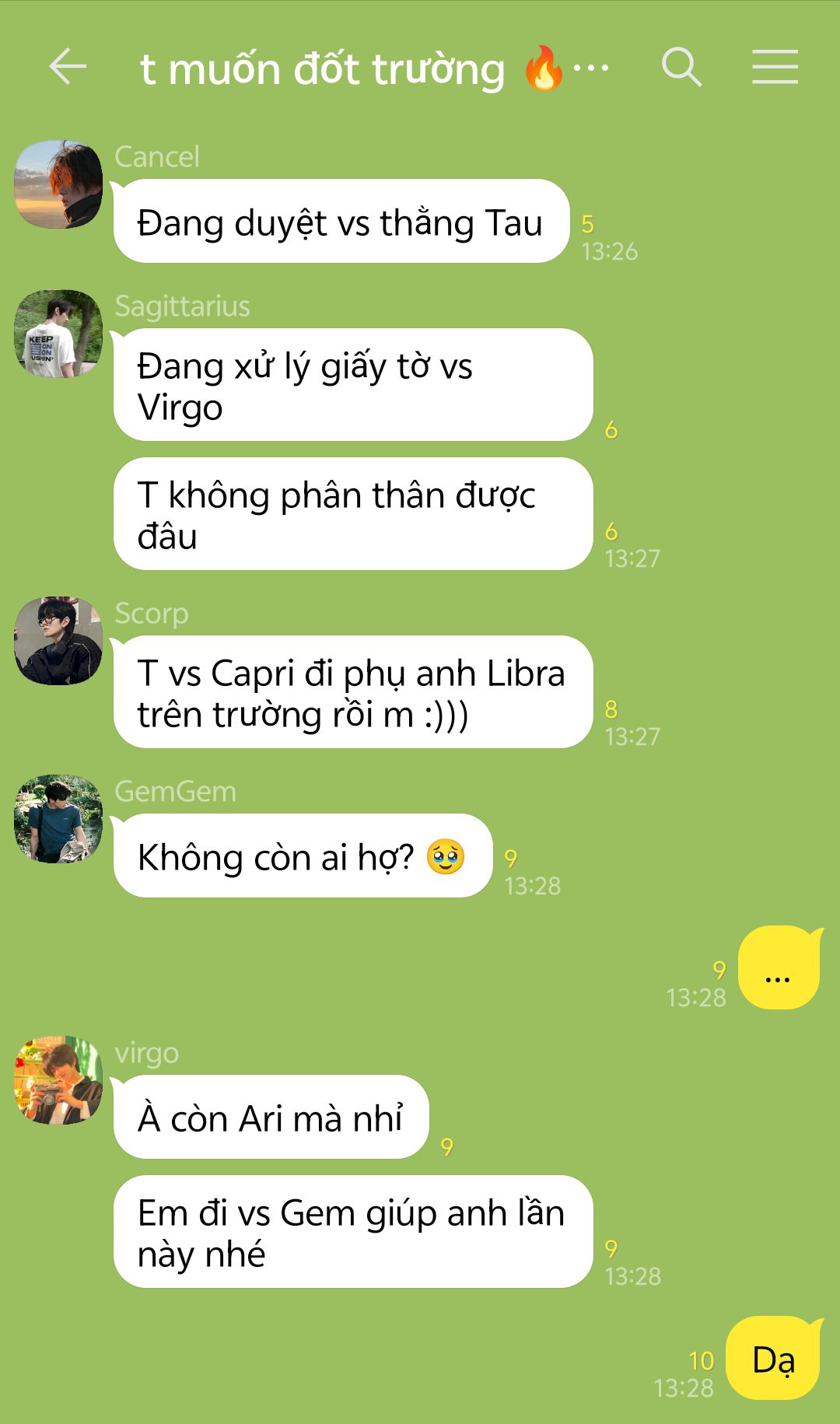The height and width of the screenshot is (1424, 840).
Task: View virgo's profile picture
Action: pos(58,1080)
